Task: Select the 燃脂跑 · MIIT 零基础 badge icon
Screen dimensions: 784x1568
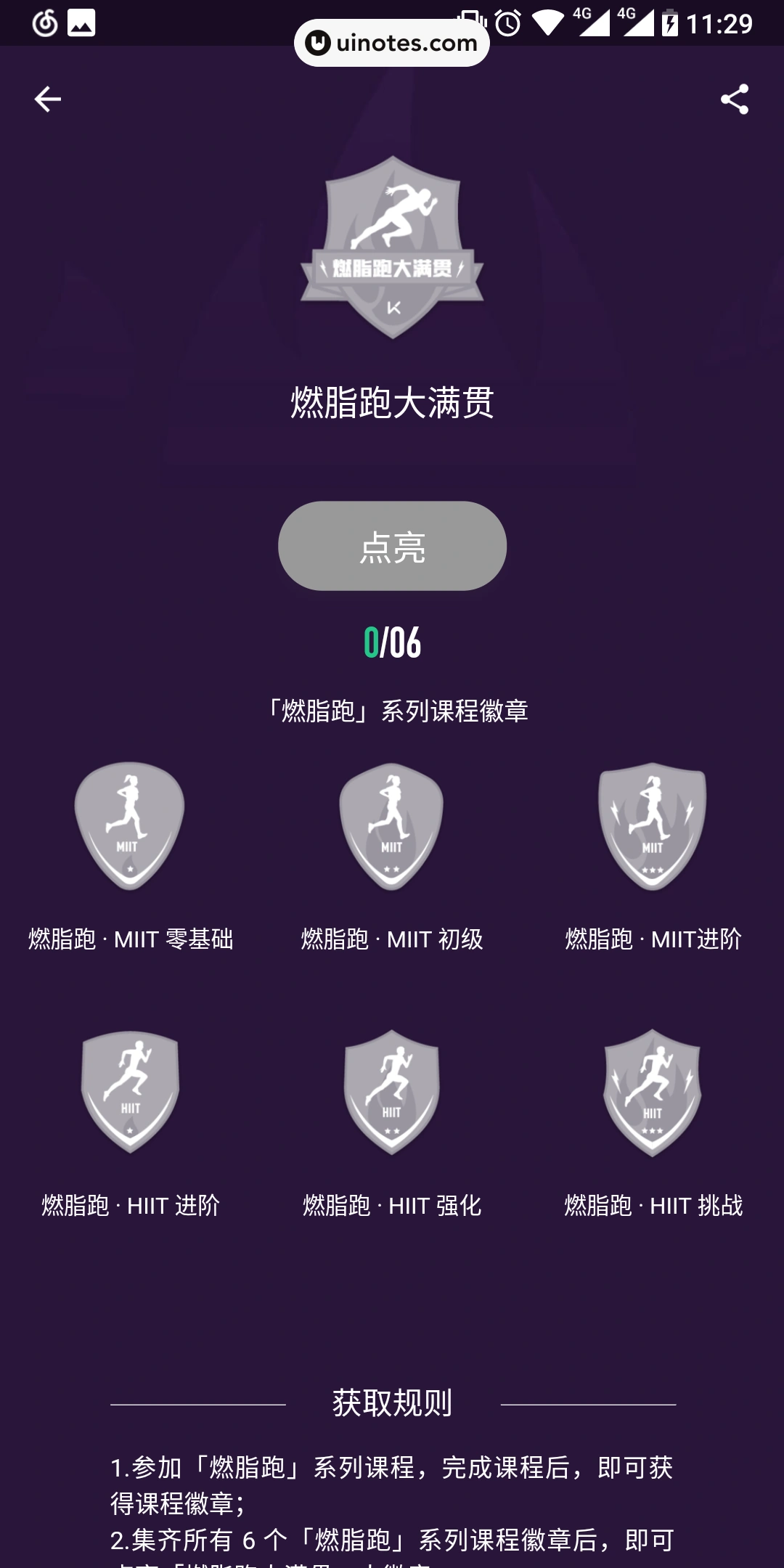Action: point(129,828)
